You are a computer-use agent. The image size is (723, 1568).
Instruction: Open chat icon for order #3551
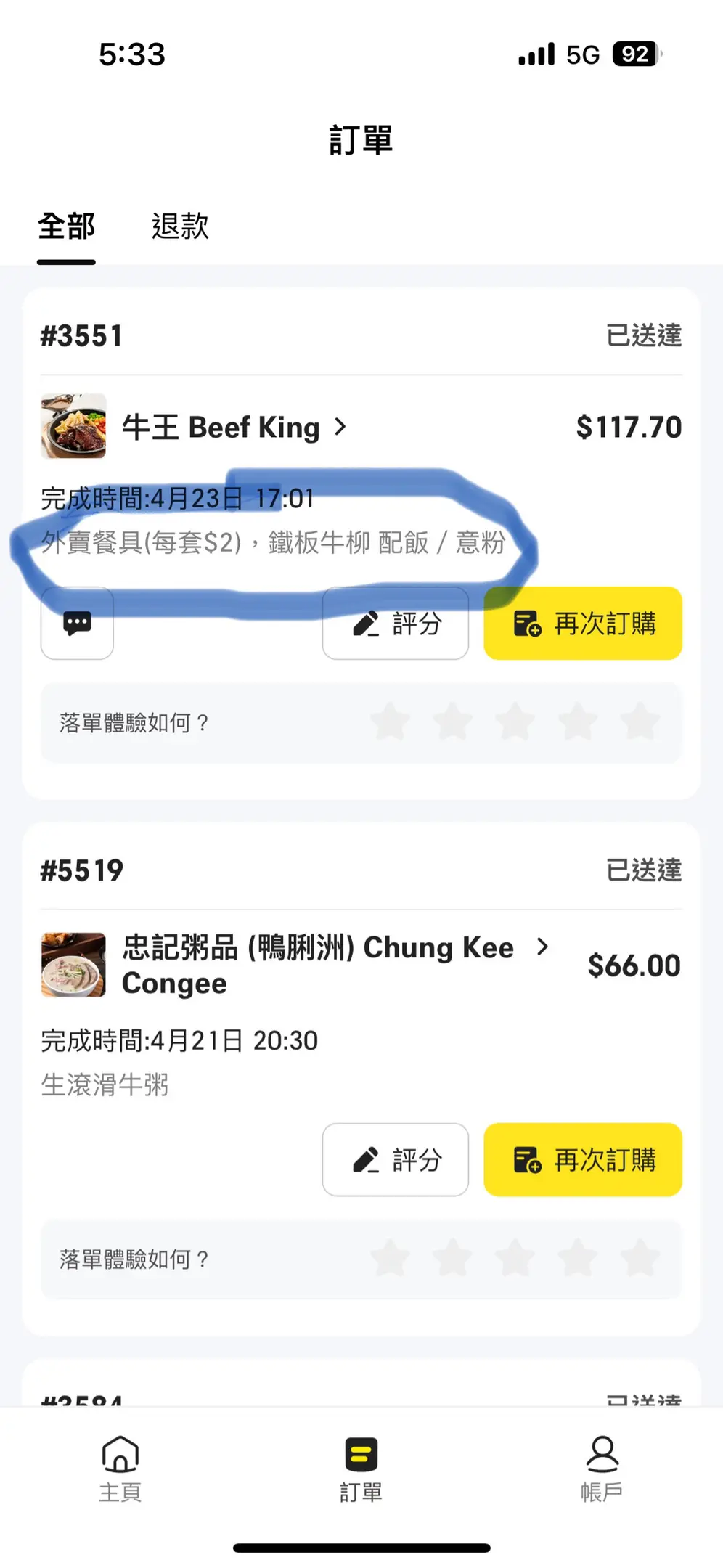[77, 623]
